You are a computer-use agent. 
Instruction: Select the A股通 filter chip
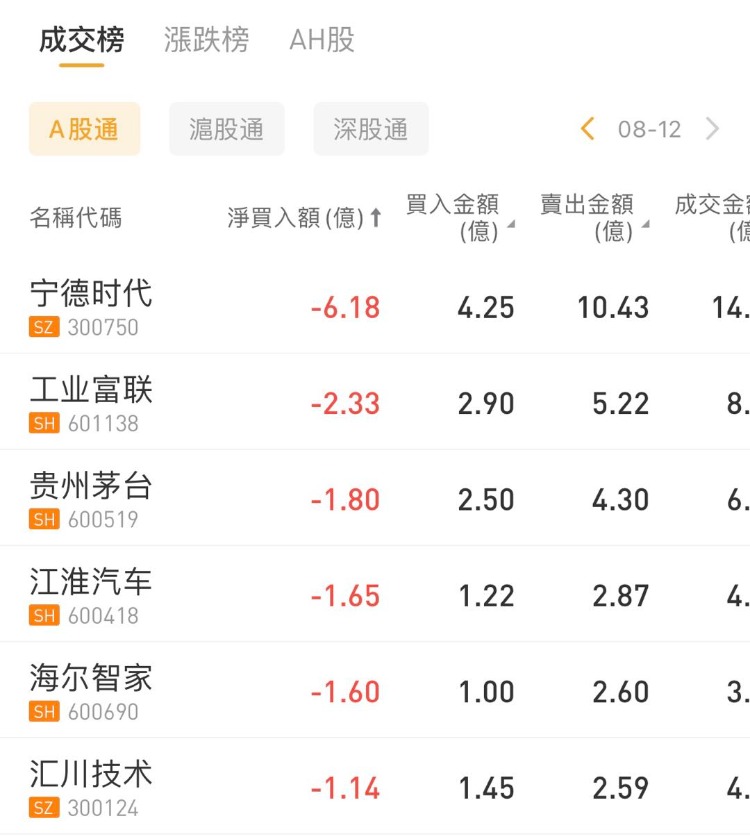(84, 129)
